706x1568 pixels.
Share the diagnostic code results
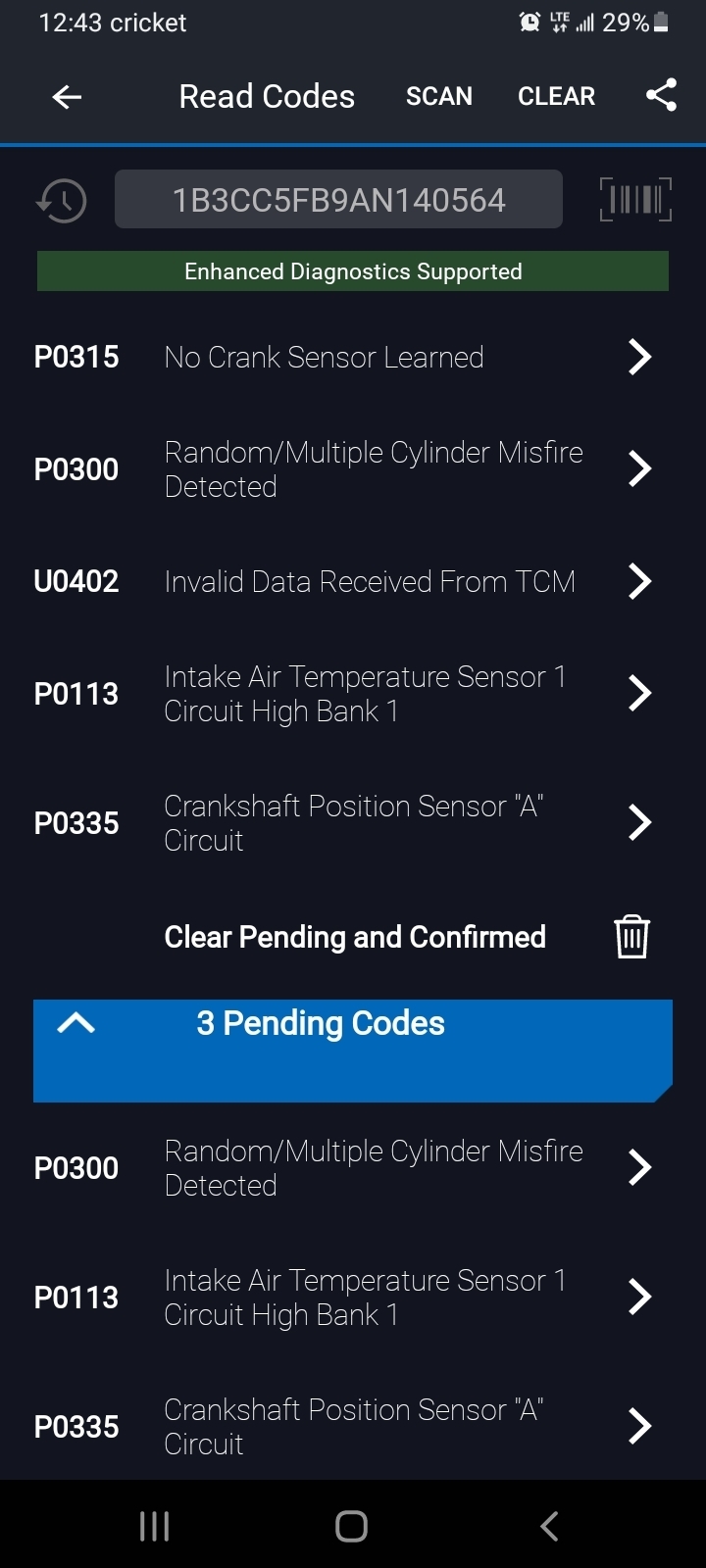point(661,95)
